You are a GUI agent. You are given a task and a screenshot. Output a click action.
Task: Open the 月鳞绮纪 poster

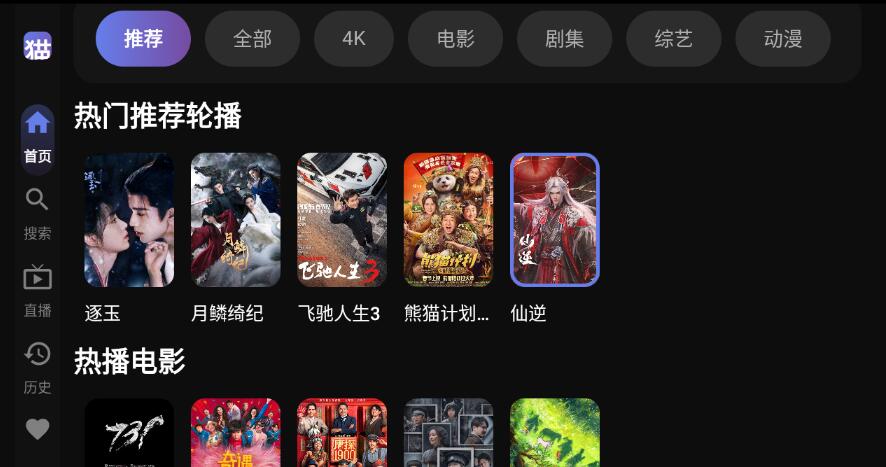click(x=236, y=220)
